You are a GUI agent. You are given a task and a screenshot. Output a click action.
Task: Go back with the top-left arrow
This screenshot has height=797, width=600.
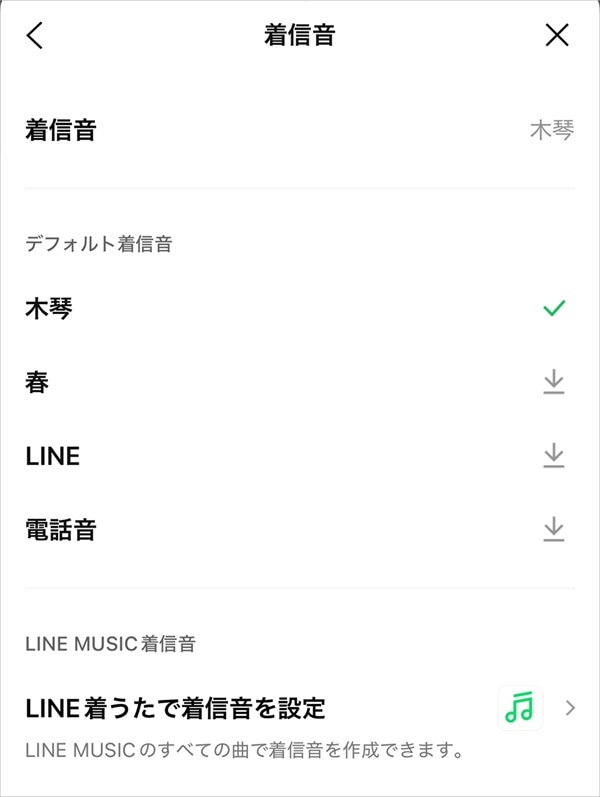35,36
